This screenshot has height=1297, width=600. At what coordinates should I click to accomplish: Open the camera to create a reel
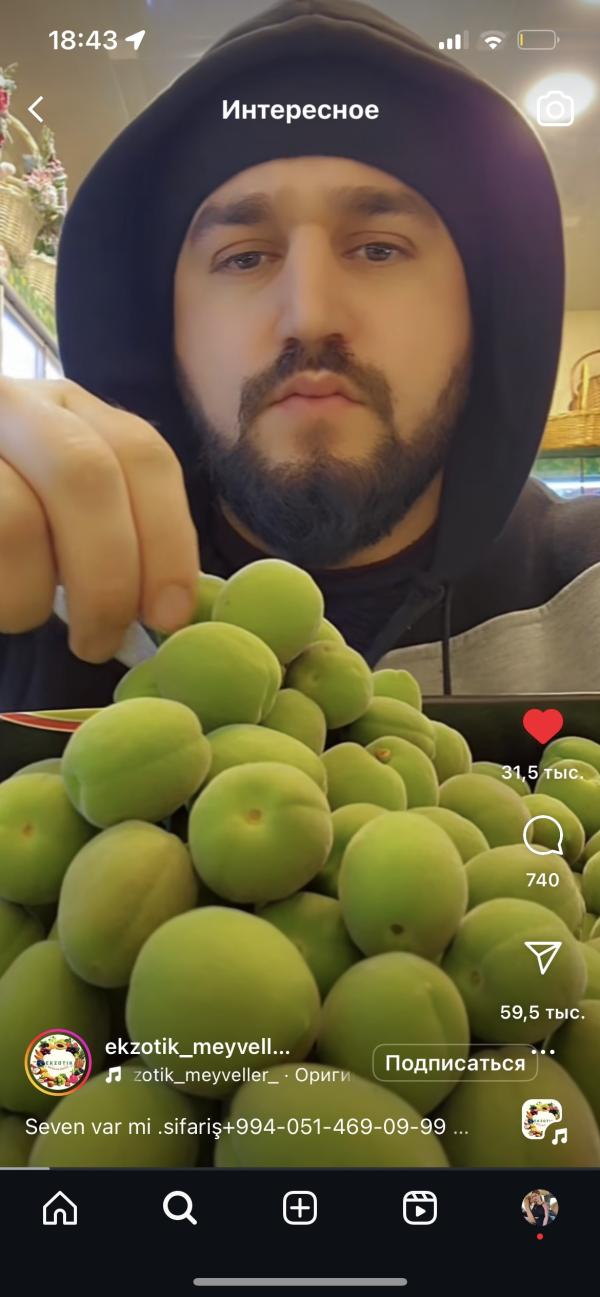coord(555,109)
